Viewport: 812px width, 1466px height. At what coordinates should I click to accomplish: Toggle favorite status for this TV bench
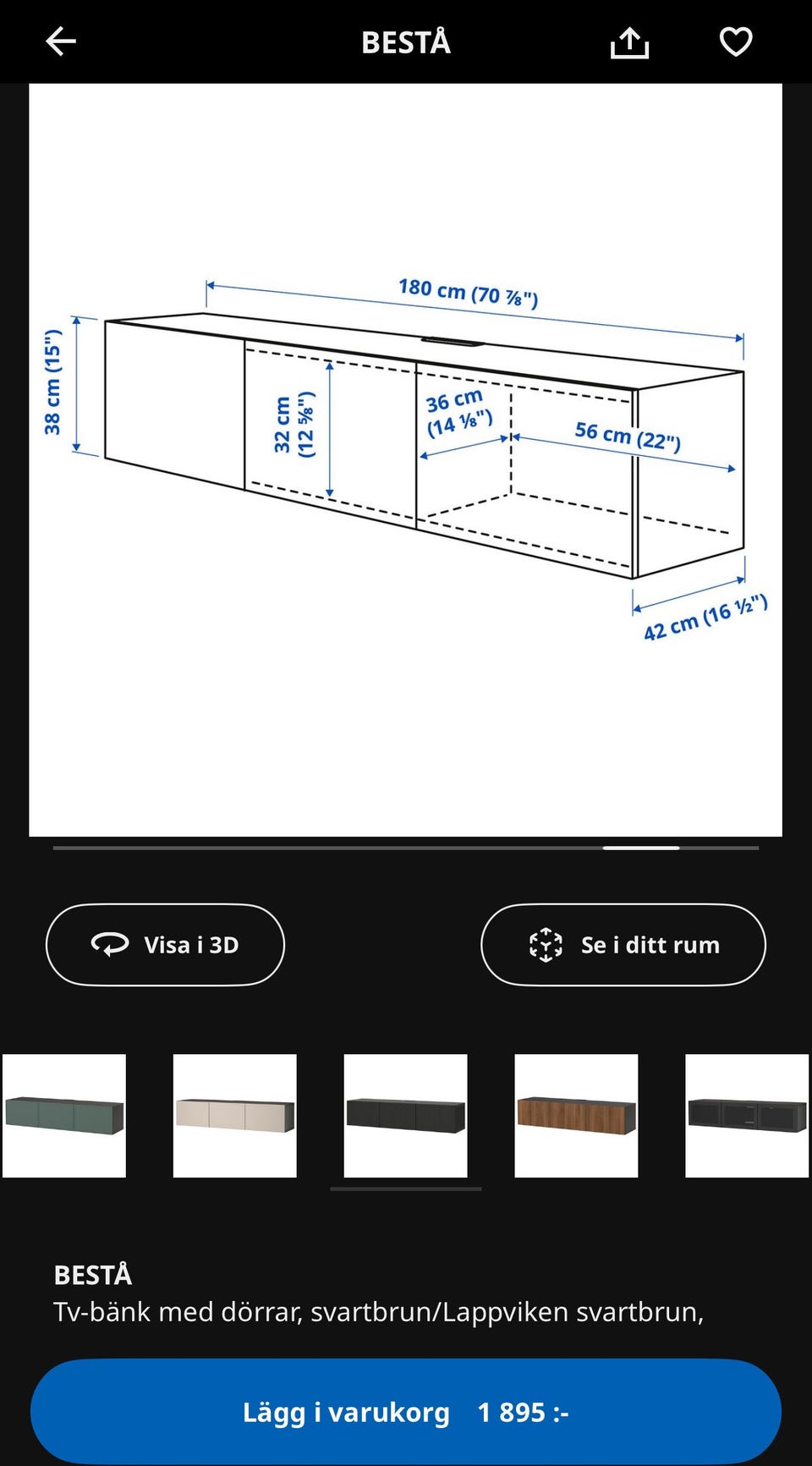(735, 41)
